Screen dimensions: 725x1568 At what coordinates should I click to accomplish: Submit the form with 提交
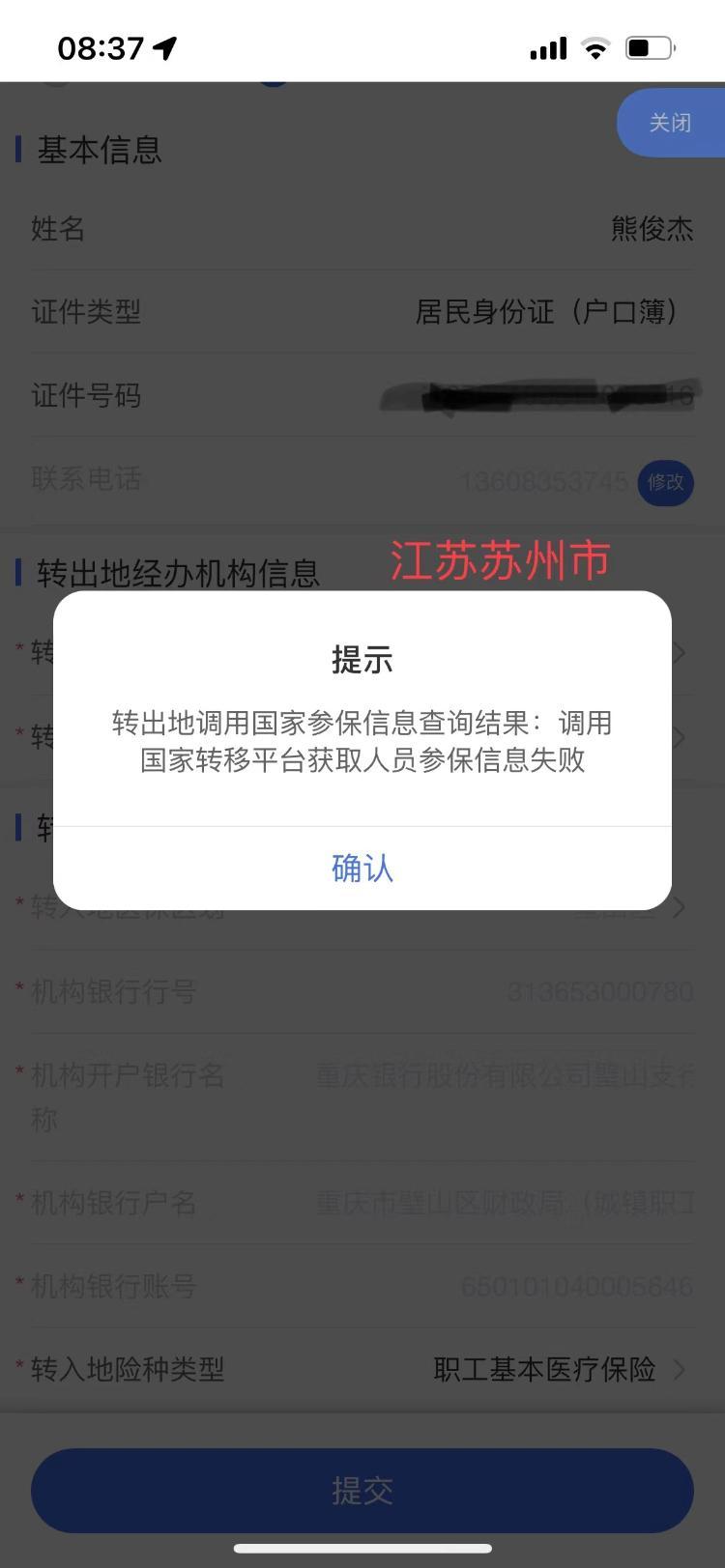click(362, 1489)
